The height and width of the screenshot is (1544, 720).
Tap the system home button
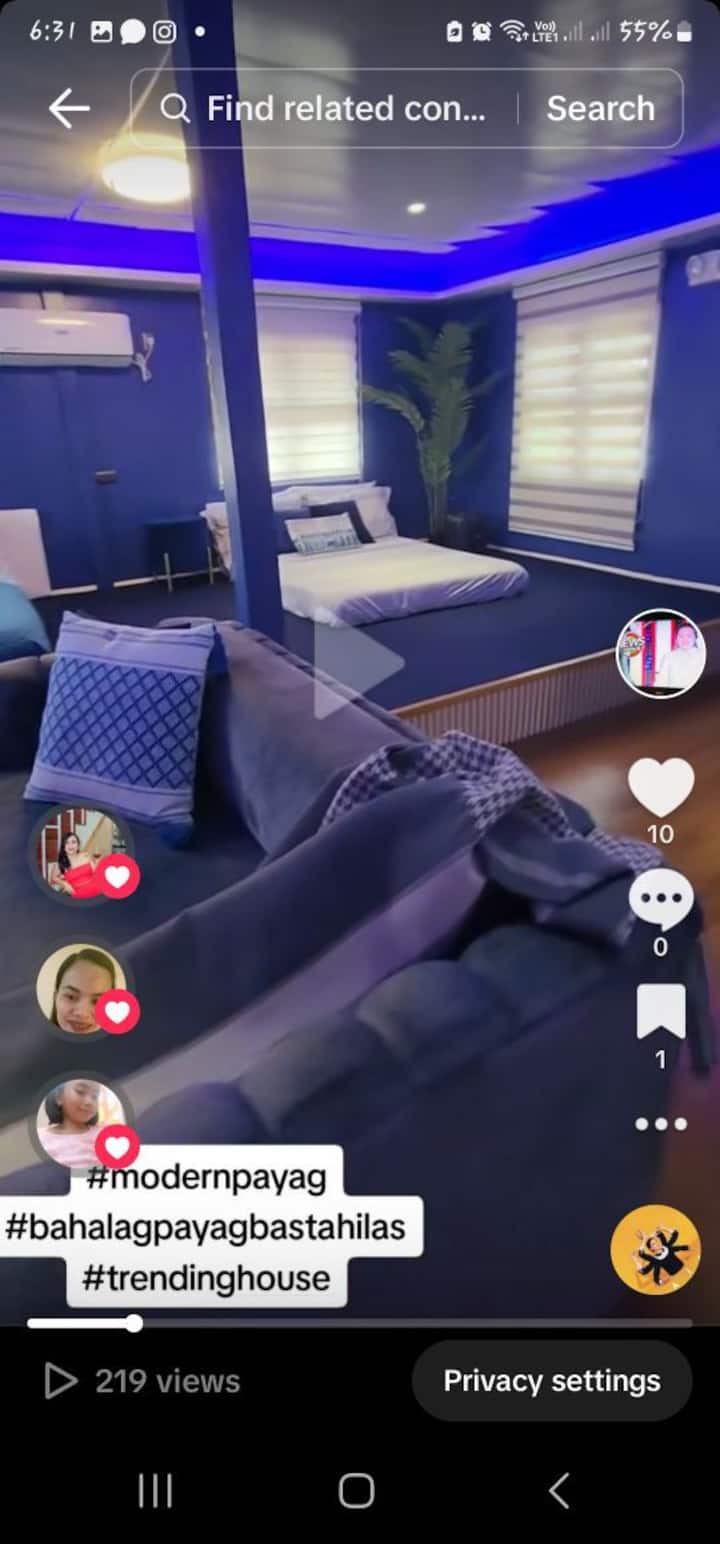point(356,1490)
